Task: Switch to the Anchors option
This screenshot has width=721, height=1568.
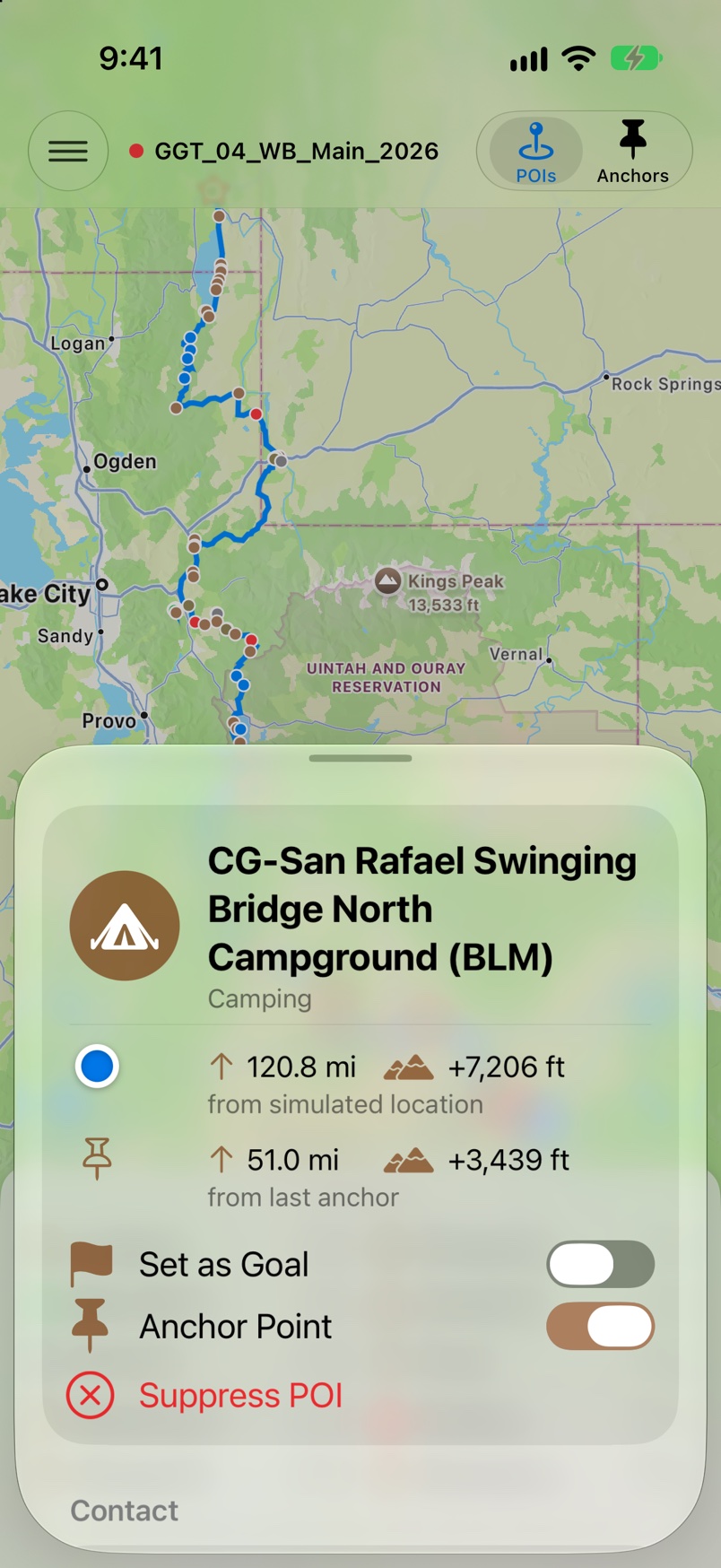Action: click(633, 152)
